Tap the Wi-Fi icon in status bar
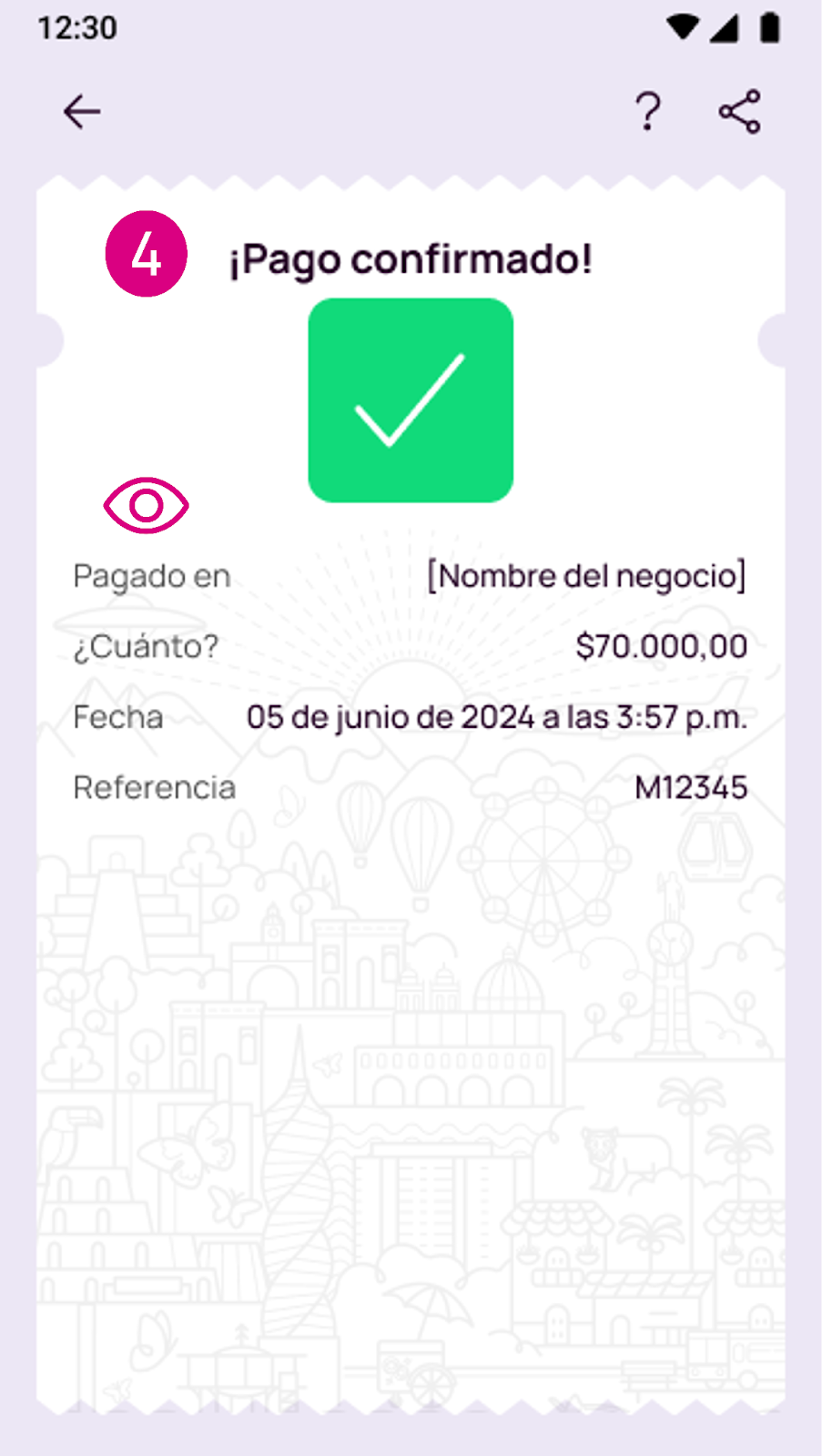 tap(680, 28)
